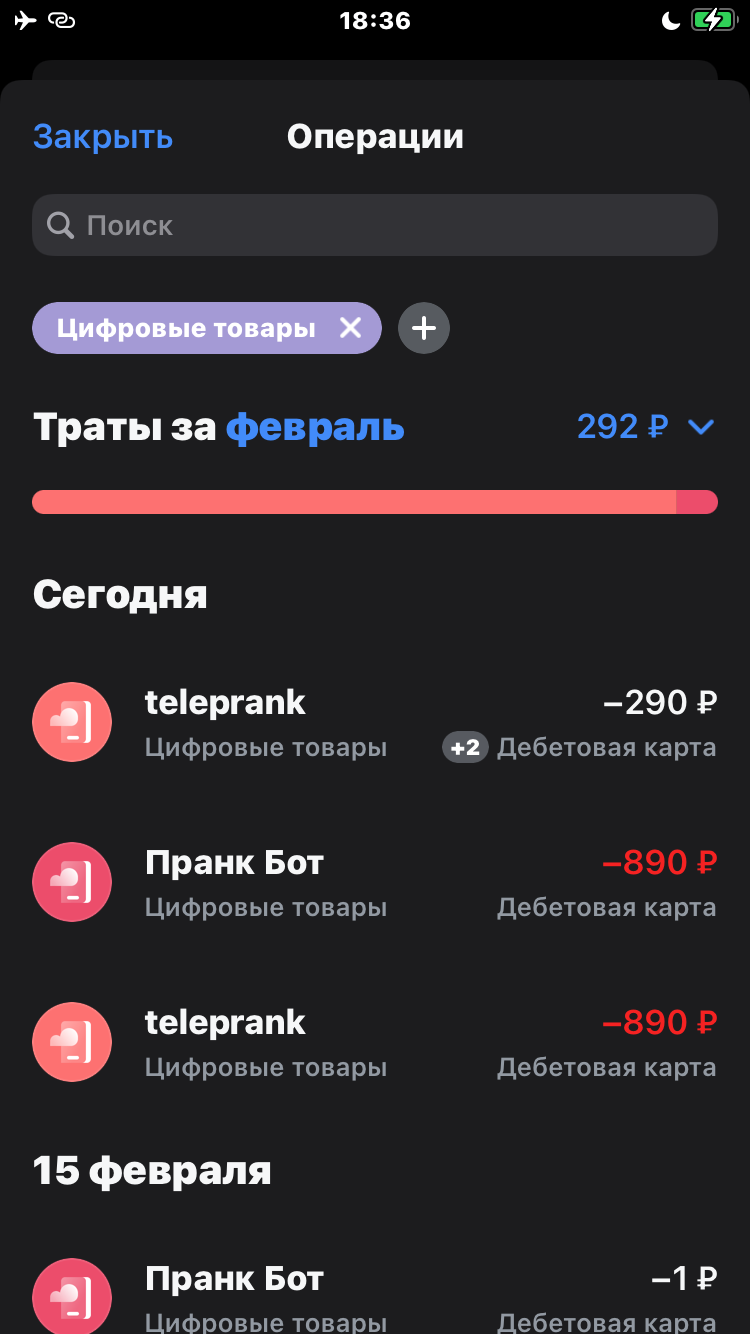Open Пранк Бот transaction for −890 ₽
This screenshot has height=1334, width=750.
pos(375,882)
